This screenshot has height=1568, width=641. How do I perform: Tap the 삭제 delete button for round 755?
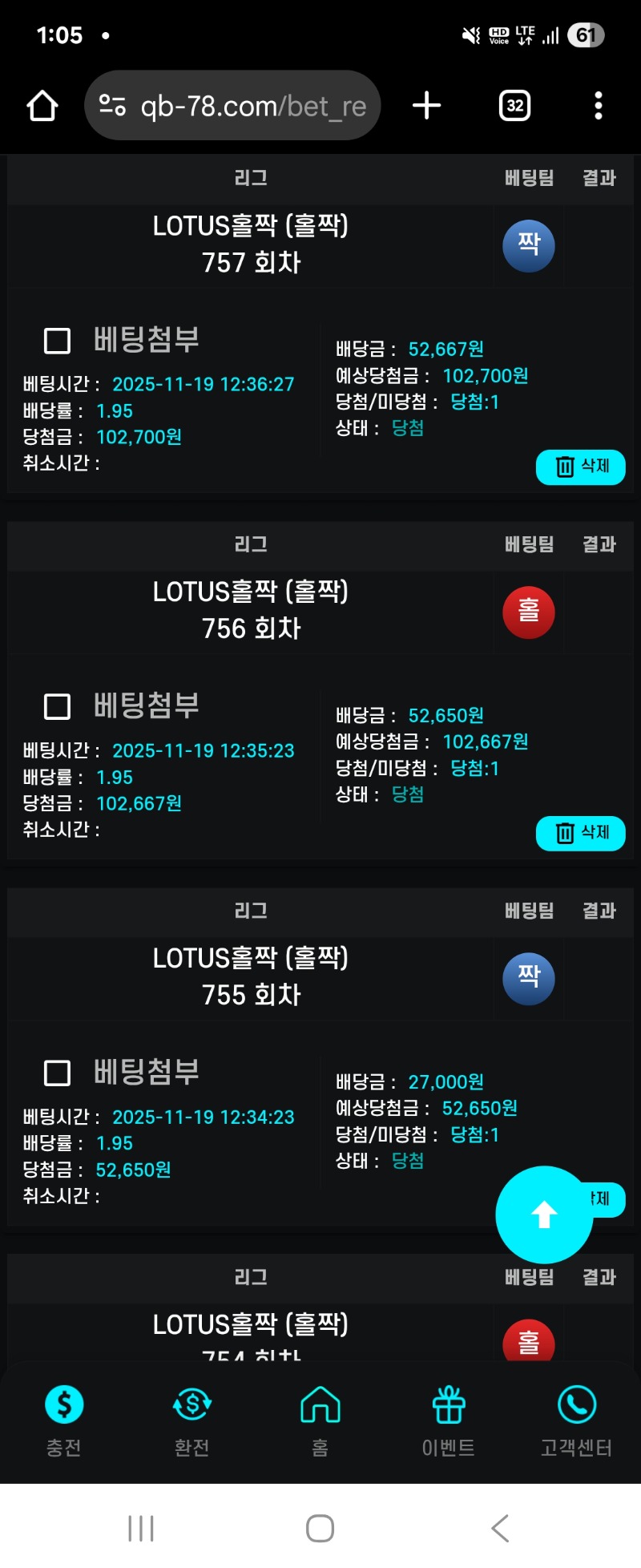click(x=605, y=1198)
